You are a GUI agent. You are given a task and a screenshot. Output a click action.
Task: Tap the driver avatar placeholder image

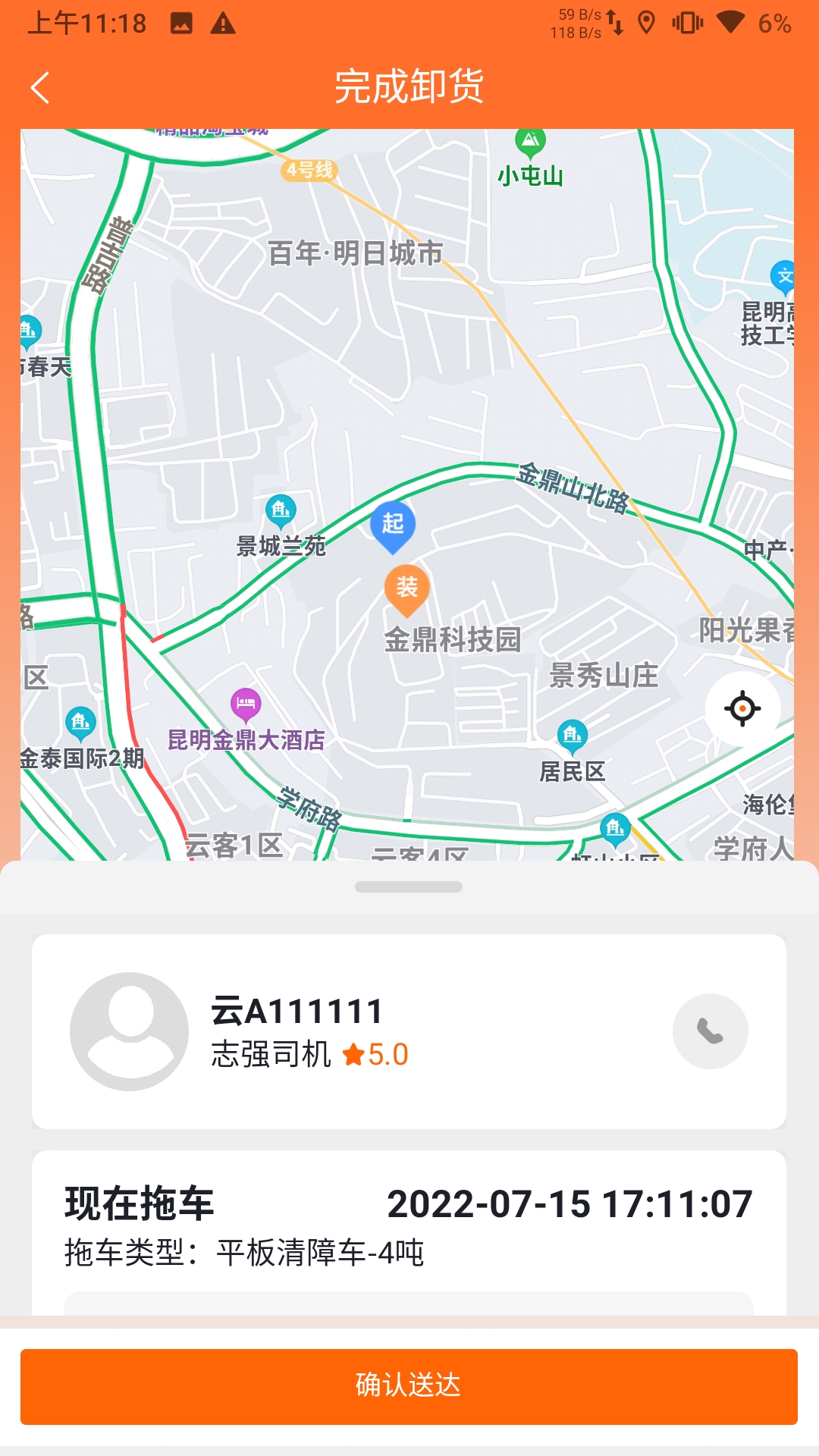[130, 1031]
